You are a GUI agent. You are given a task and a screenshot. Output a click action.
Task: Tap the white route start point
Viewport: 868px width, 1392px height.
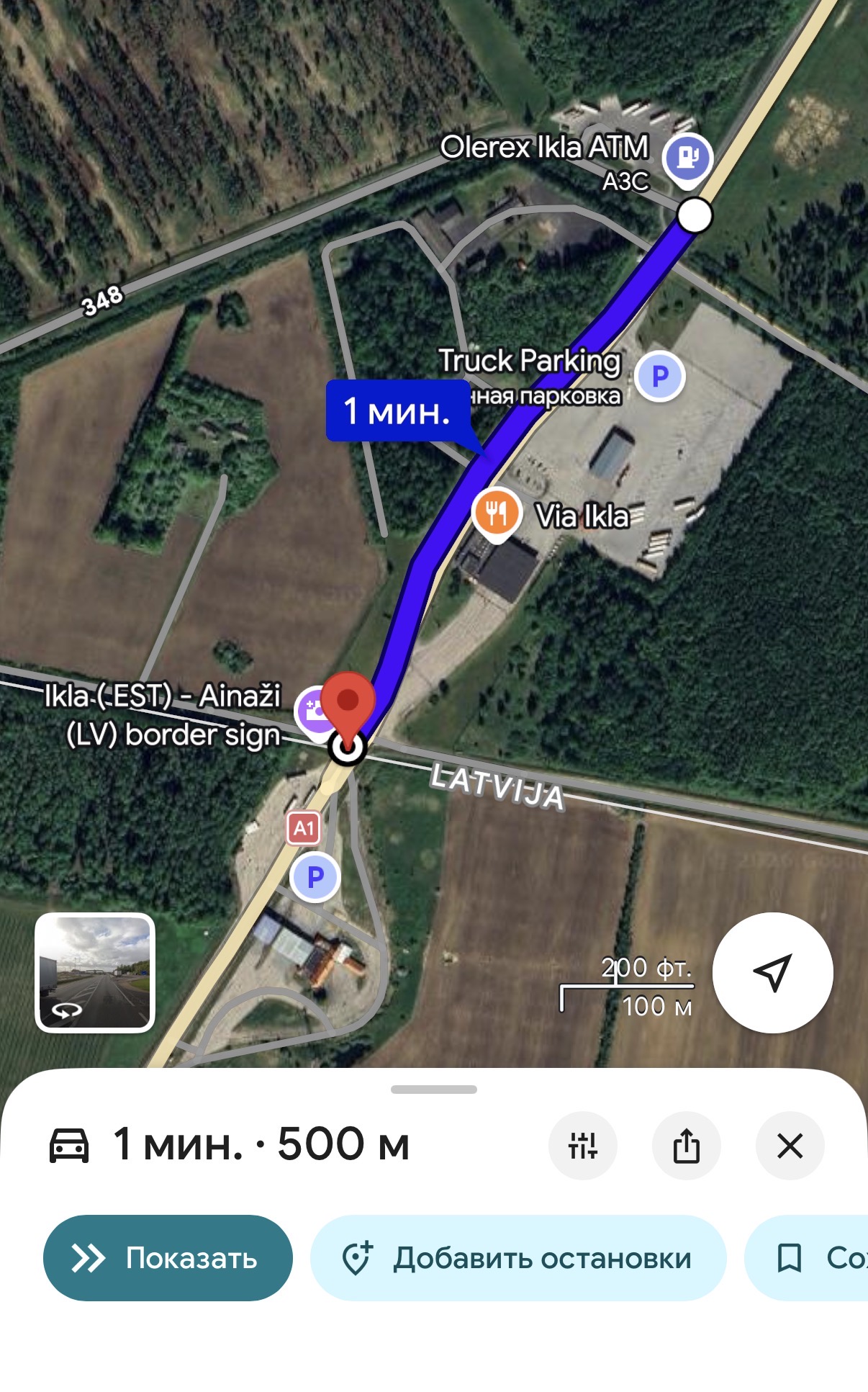click(695, 216)
